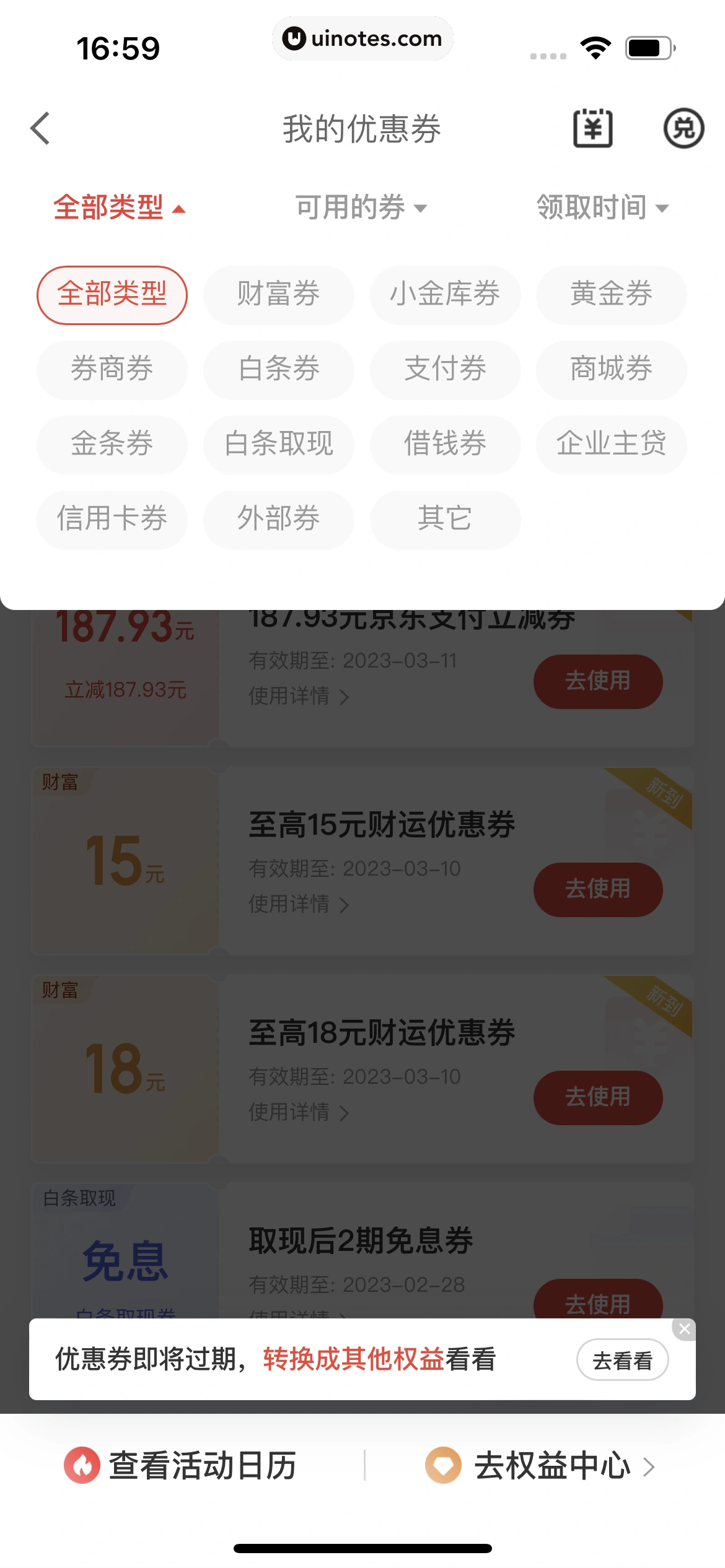
Task: Collapse the 全部类型 dropdown
Action: [x=119, y=207]
